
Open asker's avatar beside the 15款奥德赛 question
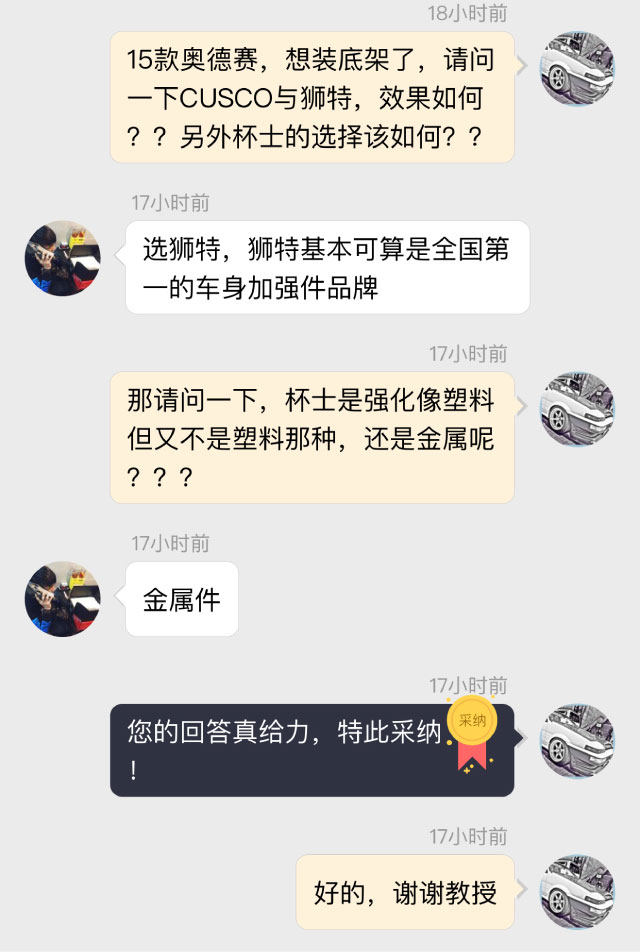pyautogui.click(x=577, y=69)
